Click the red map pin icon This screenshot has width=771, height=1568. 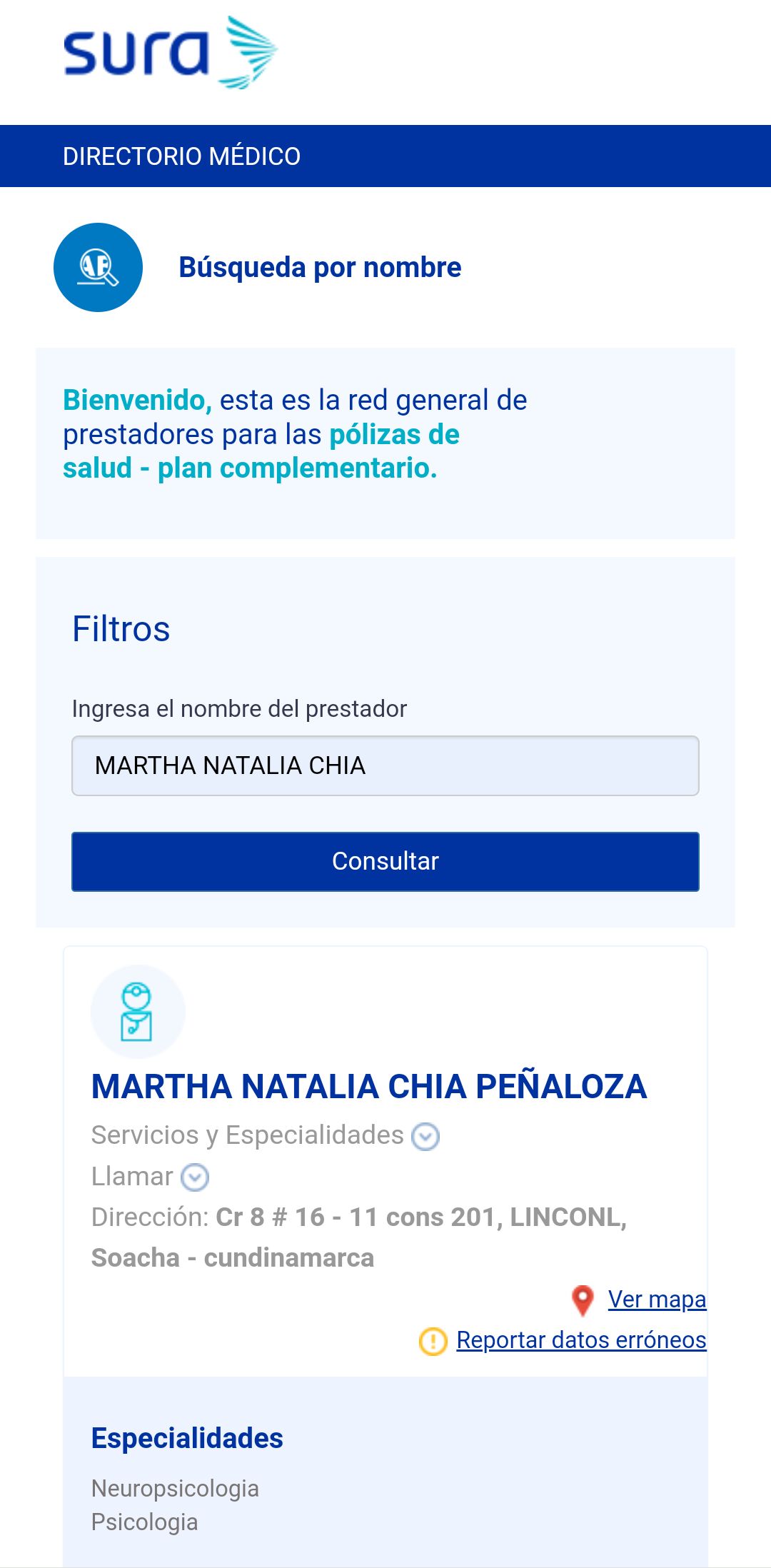[x=583, y=1299]
